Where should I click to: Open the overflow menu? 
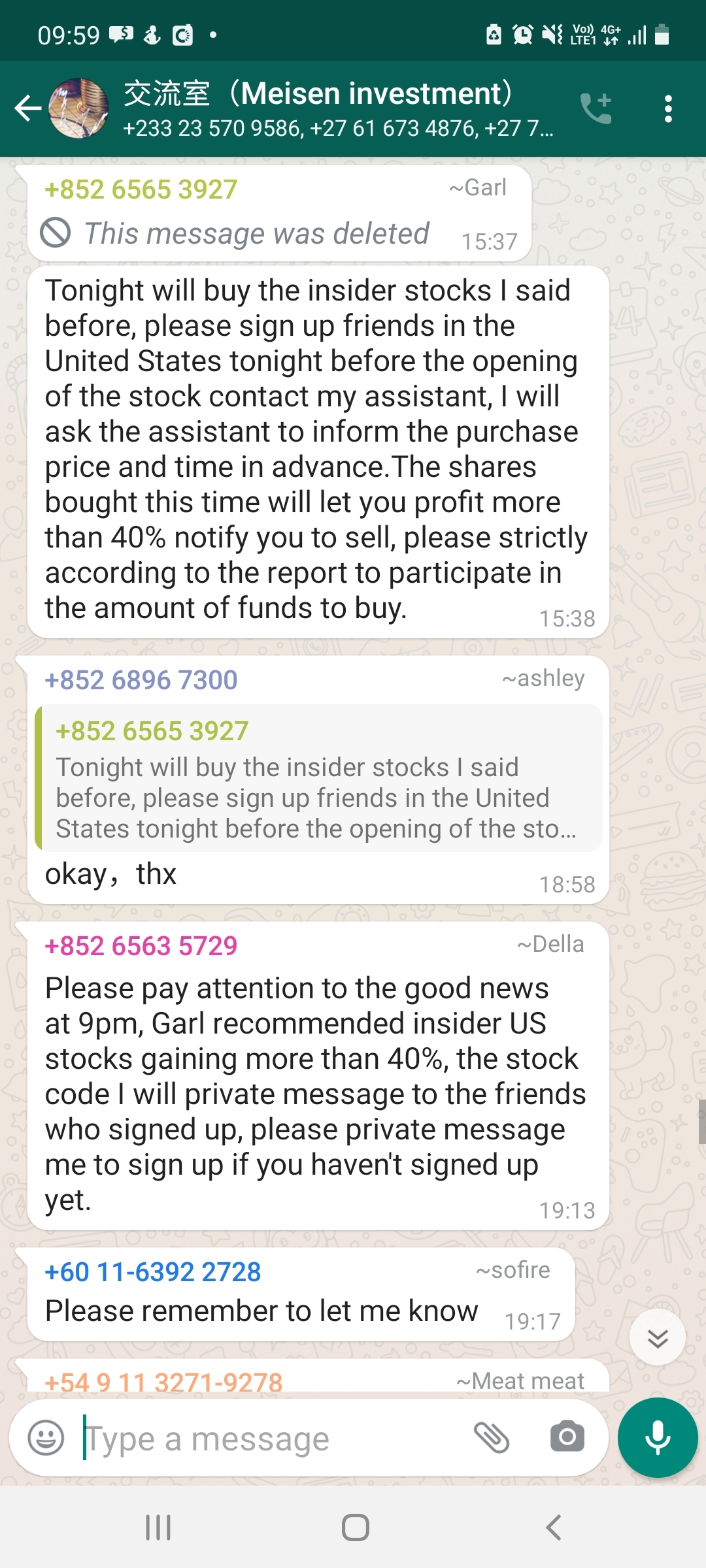667,108
